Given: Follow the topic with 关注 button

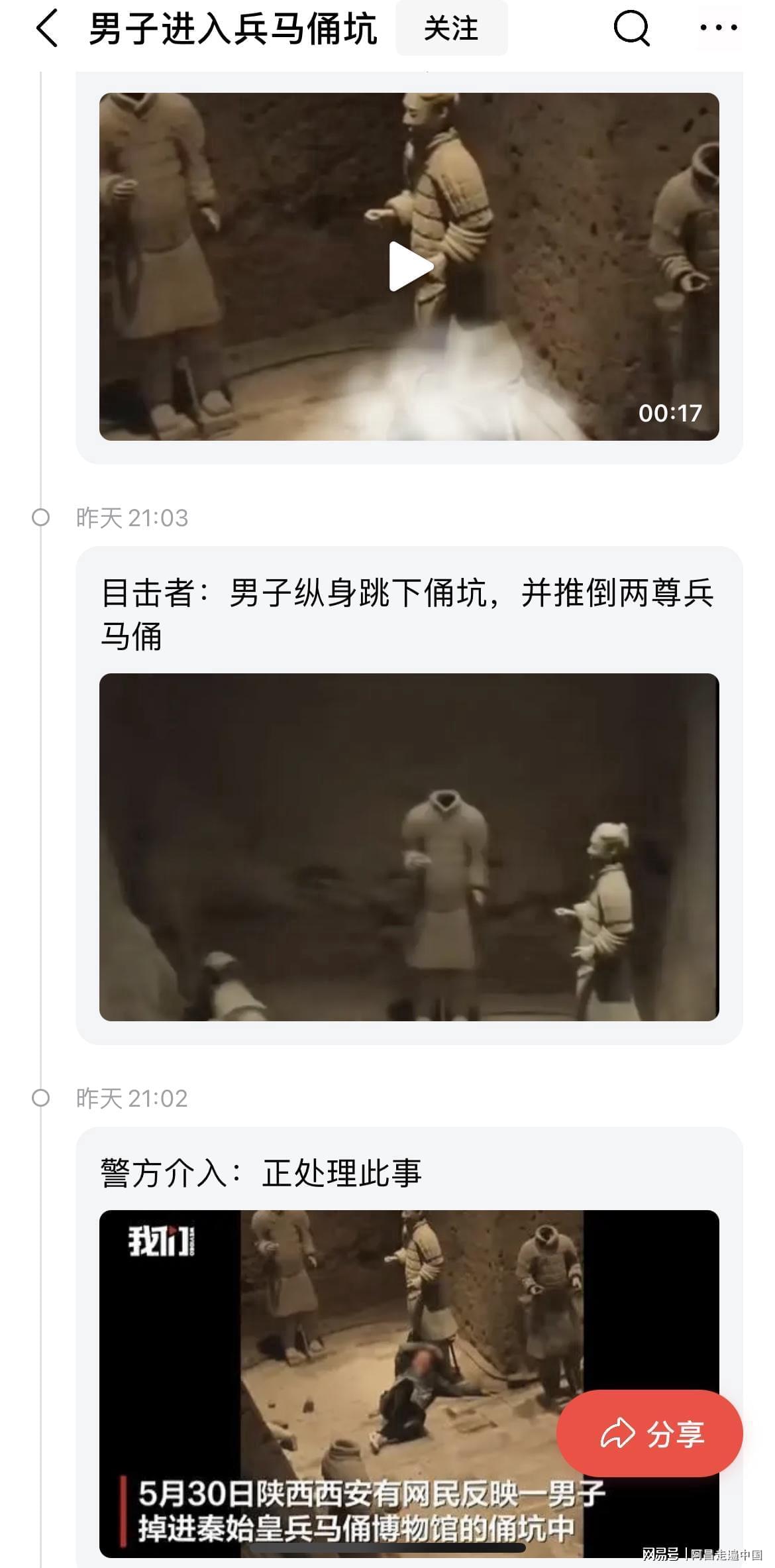Looking at the screenshot, I should tap(451, 28).
